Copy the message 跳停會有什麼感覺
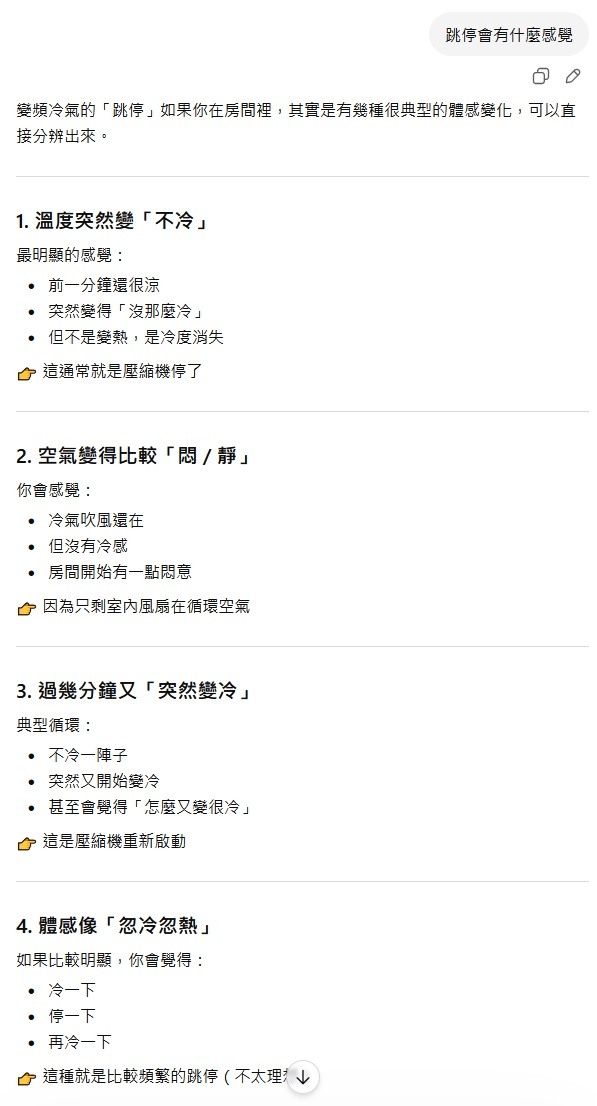 [541, 75]
